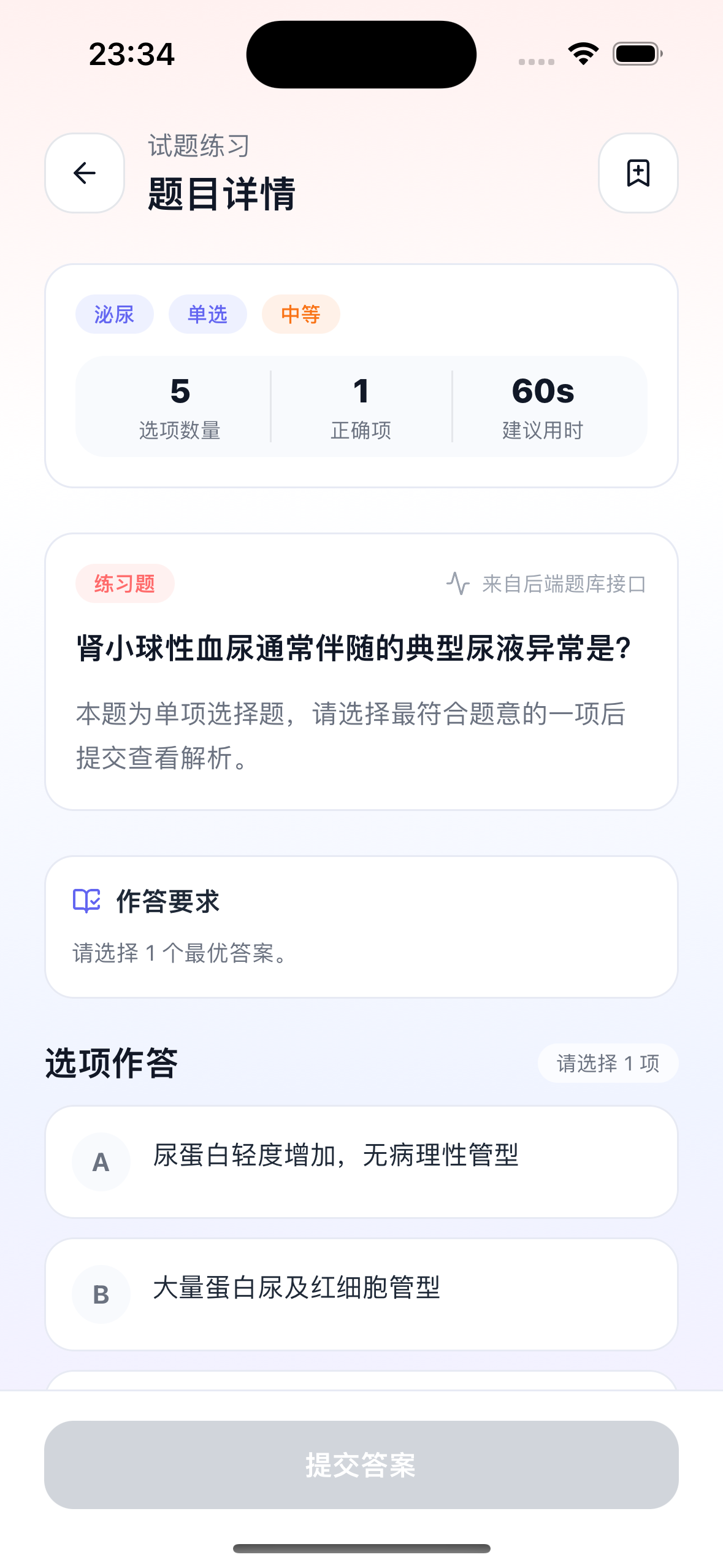Tap the circular A option marker
Screen dimensions: 723x1568
(101, 1161)
